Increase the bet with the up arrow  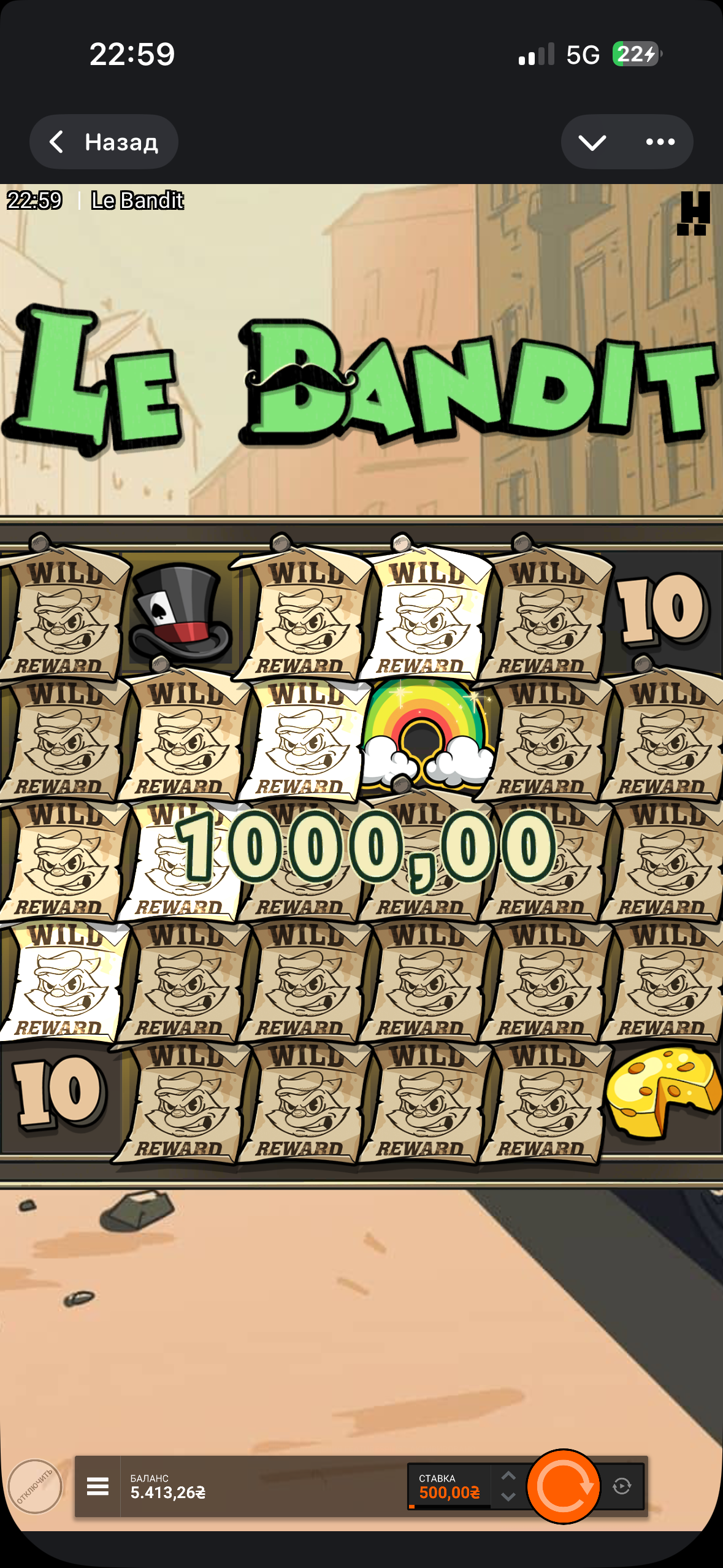[508, 1475]
